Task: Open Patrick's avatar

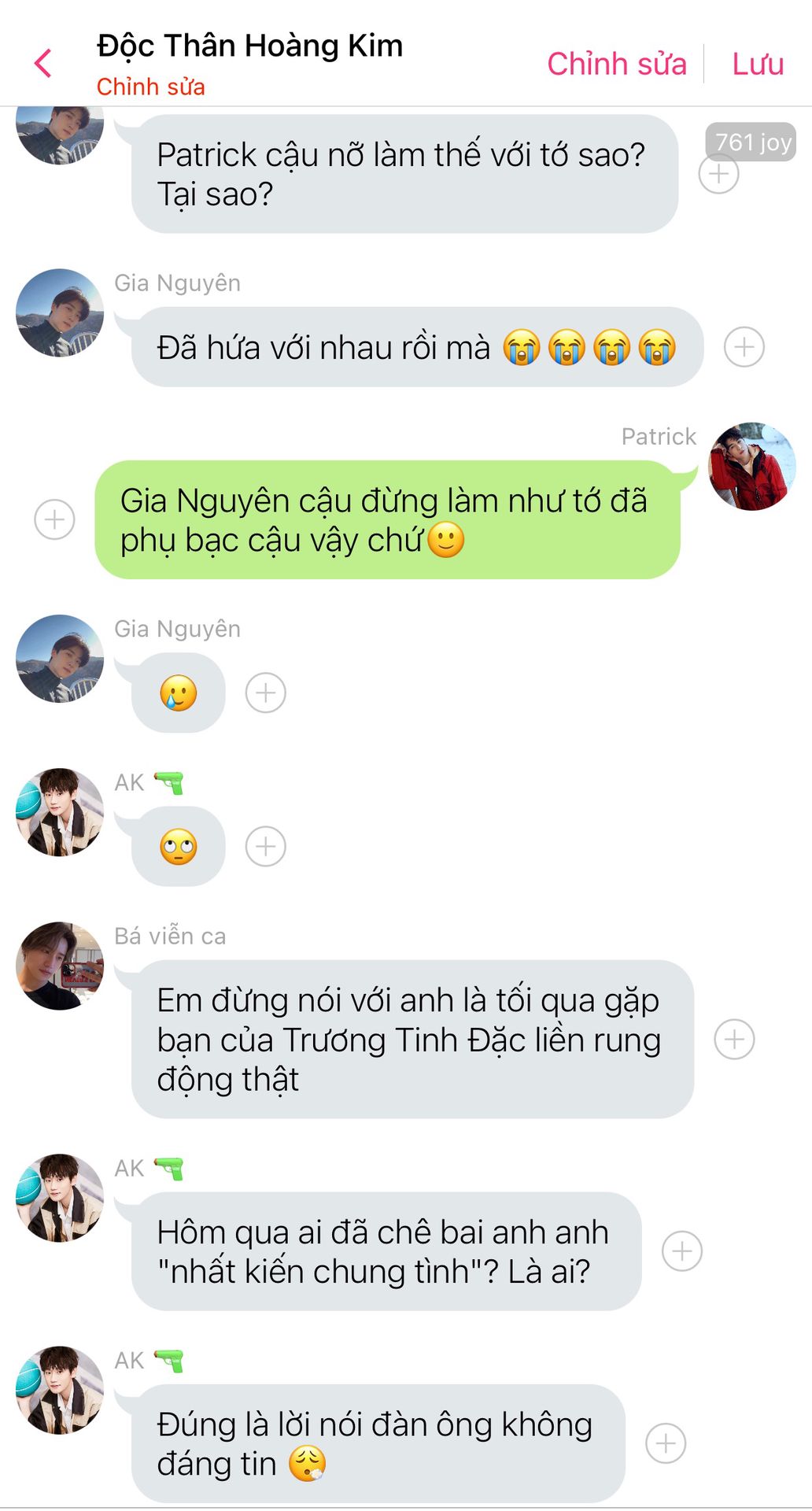Action: tap(752, 467)
